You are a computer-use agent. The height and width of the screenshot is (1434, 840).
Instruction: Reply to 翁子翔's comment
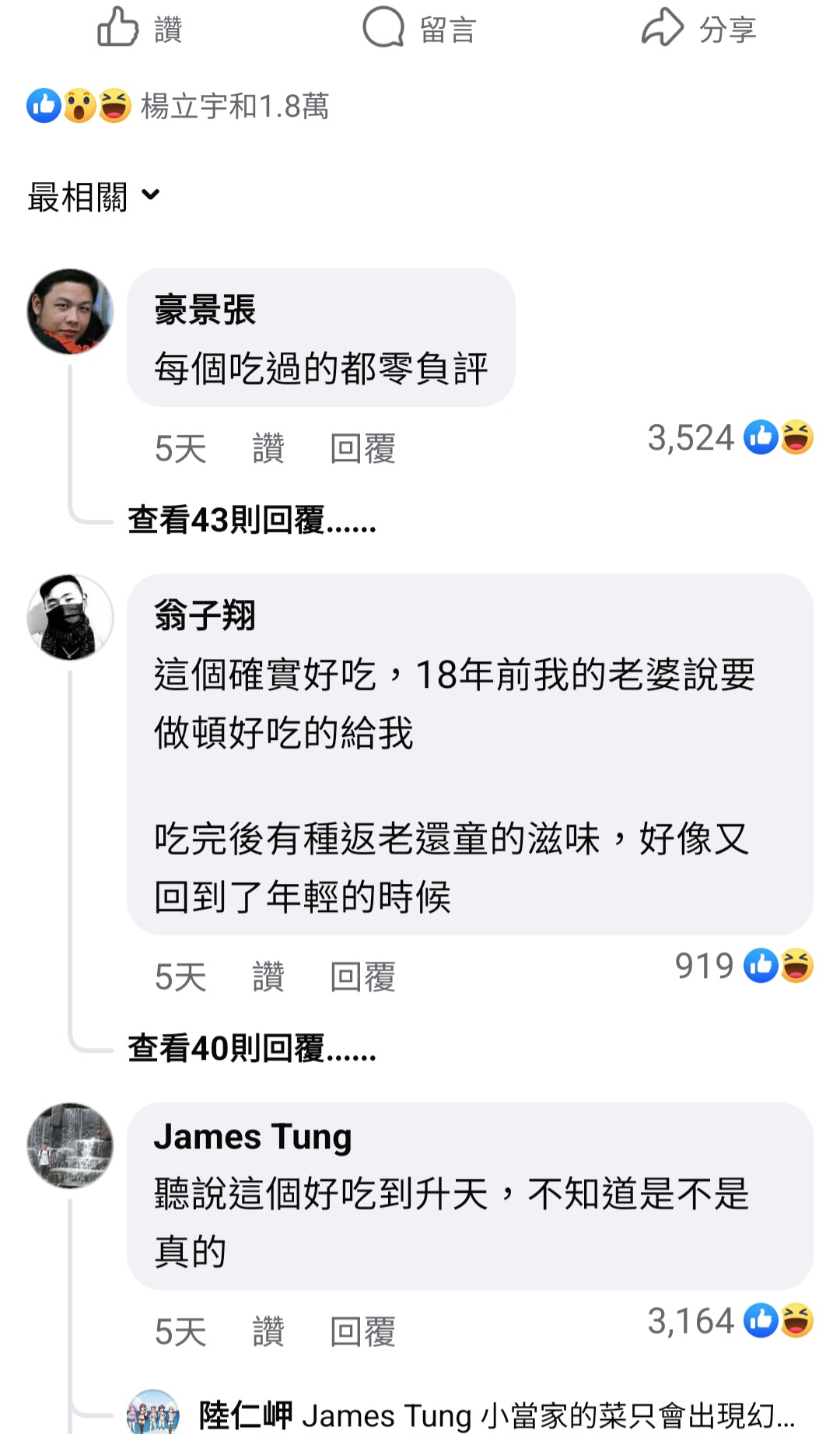[x=362, y=977]
